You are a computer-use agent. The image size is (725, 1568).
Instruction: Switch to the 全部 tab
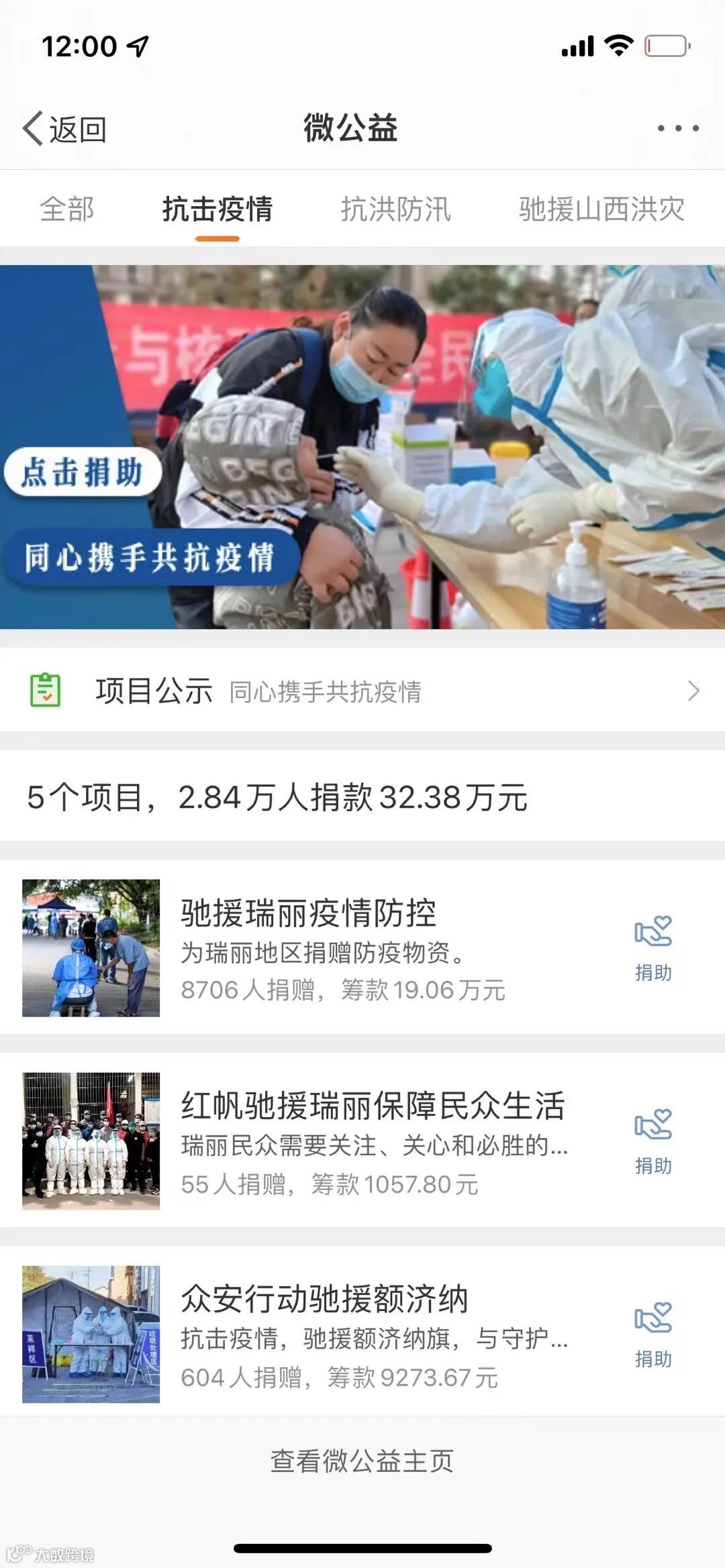pos(67,209)
